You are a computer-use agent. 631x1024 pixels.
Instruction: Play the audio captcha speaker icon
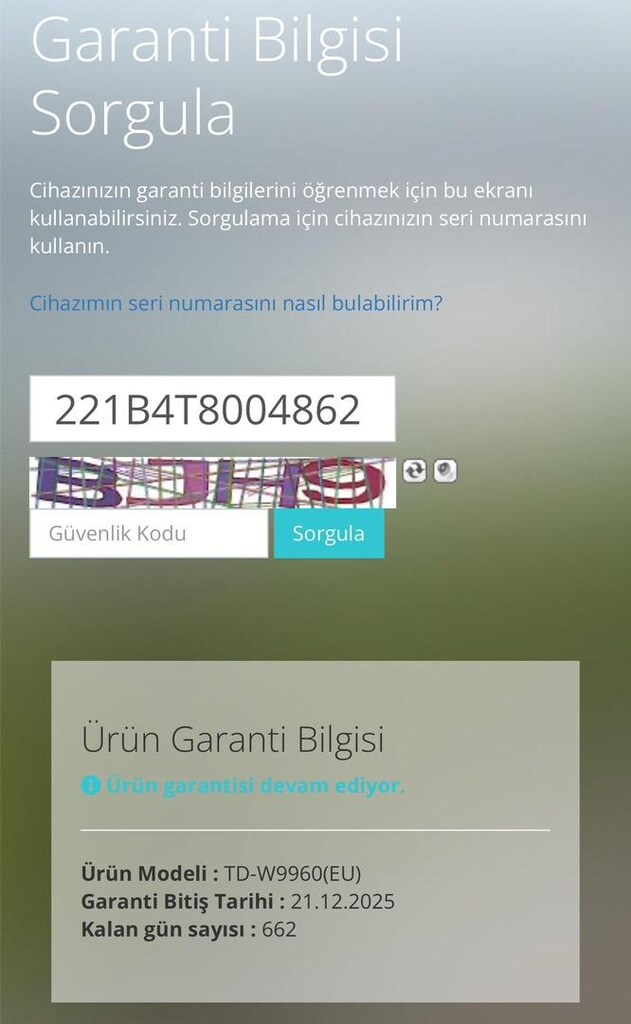[445, 470]
